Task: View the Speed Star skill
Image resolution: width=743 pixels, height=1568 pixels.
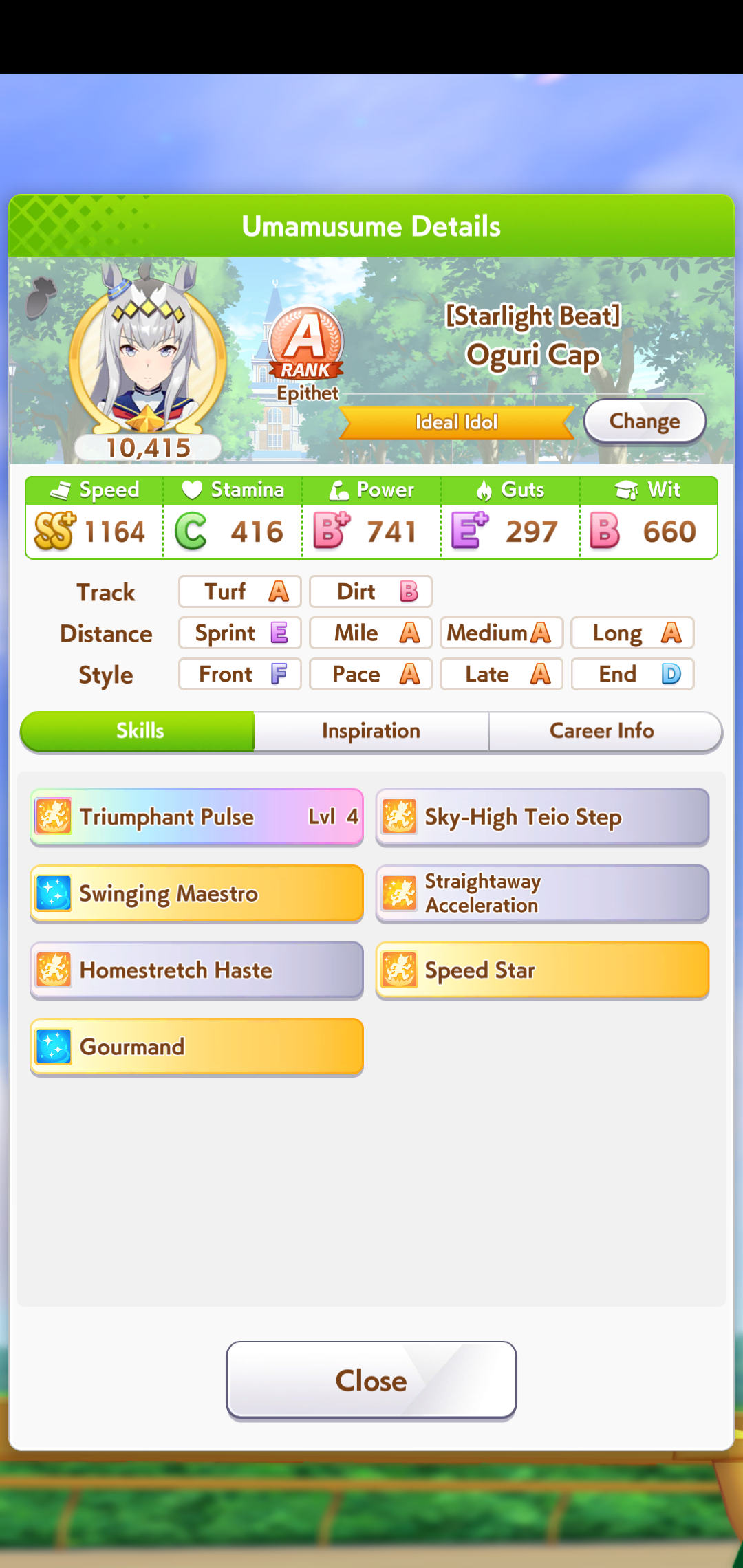Action: point(542,970)
